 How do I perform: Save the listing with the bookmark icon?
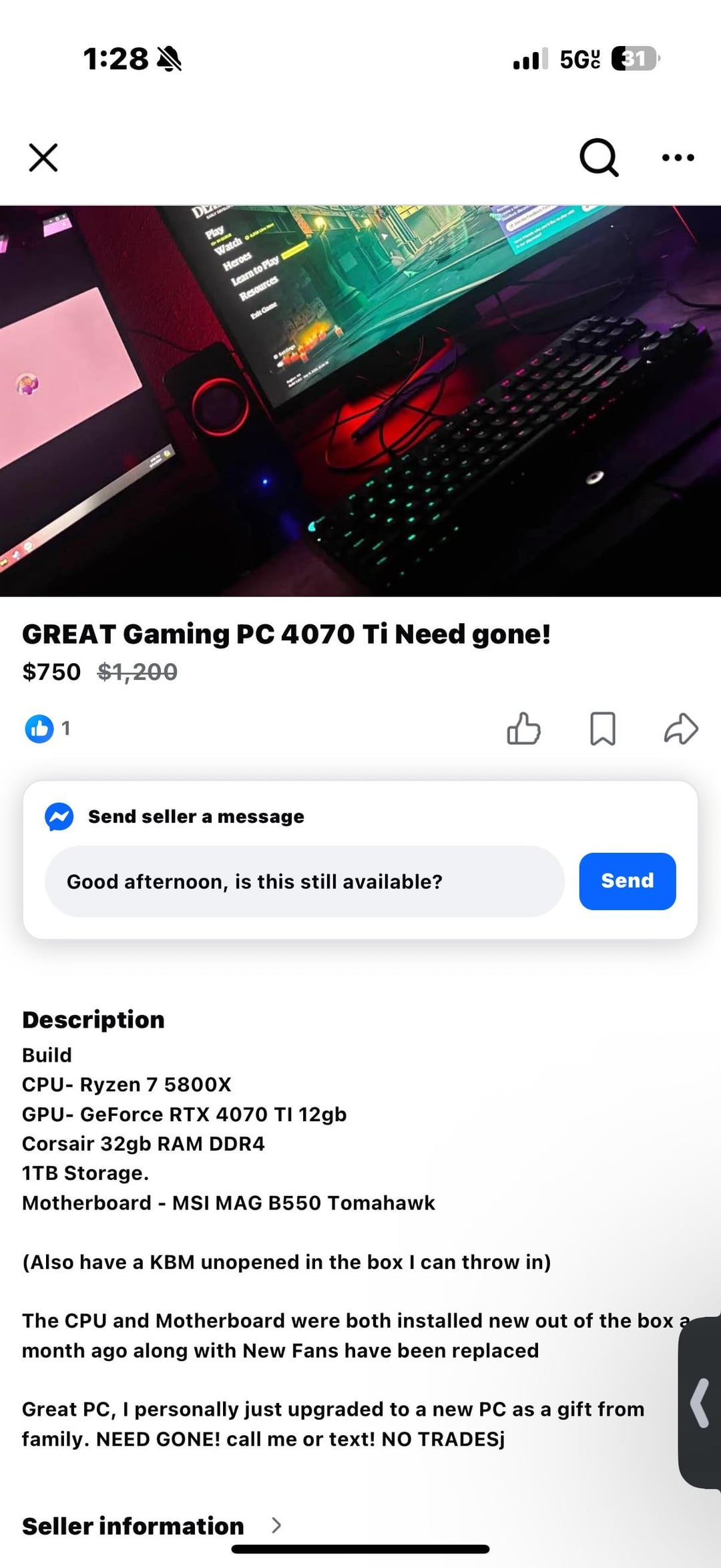[602, 728]
